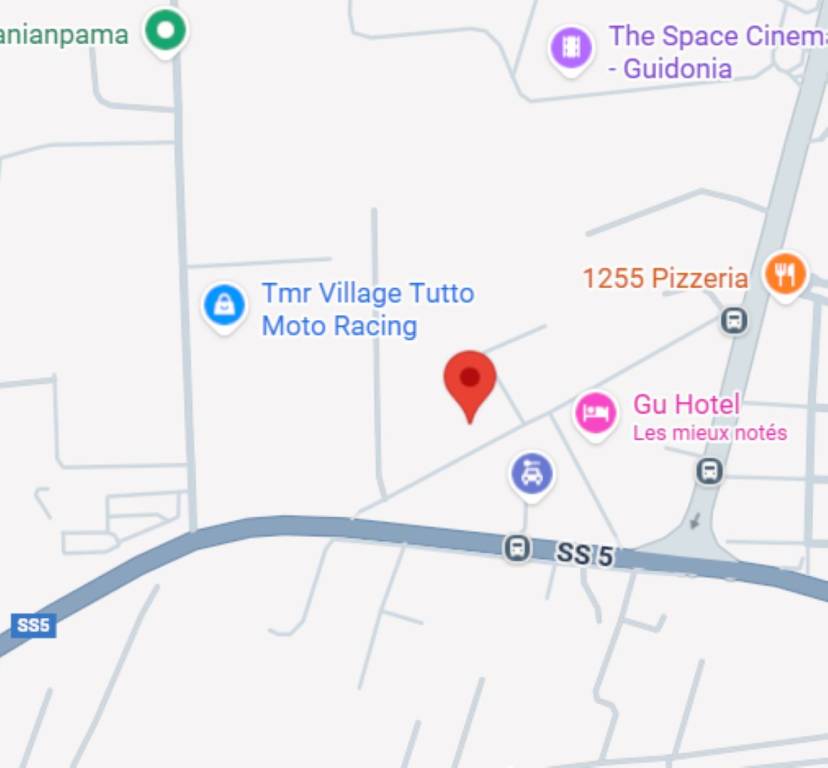Open 1255 Pizzeria restaurant marker
The width and height of the screenshot is (828, 768).
[x=785, y=274]
